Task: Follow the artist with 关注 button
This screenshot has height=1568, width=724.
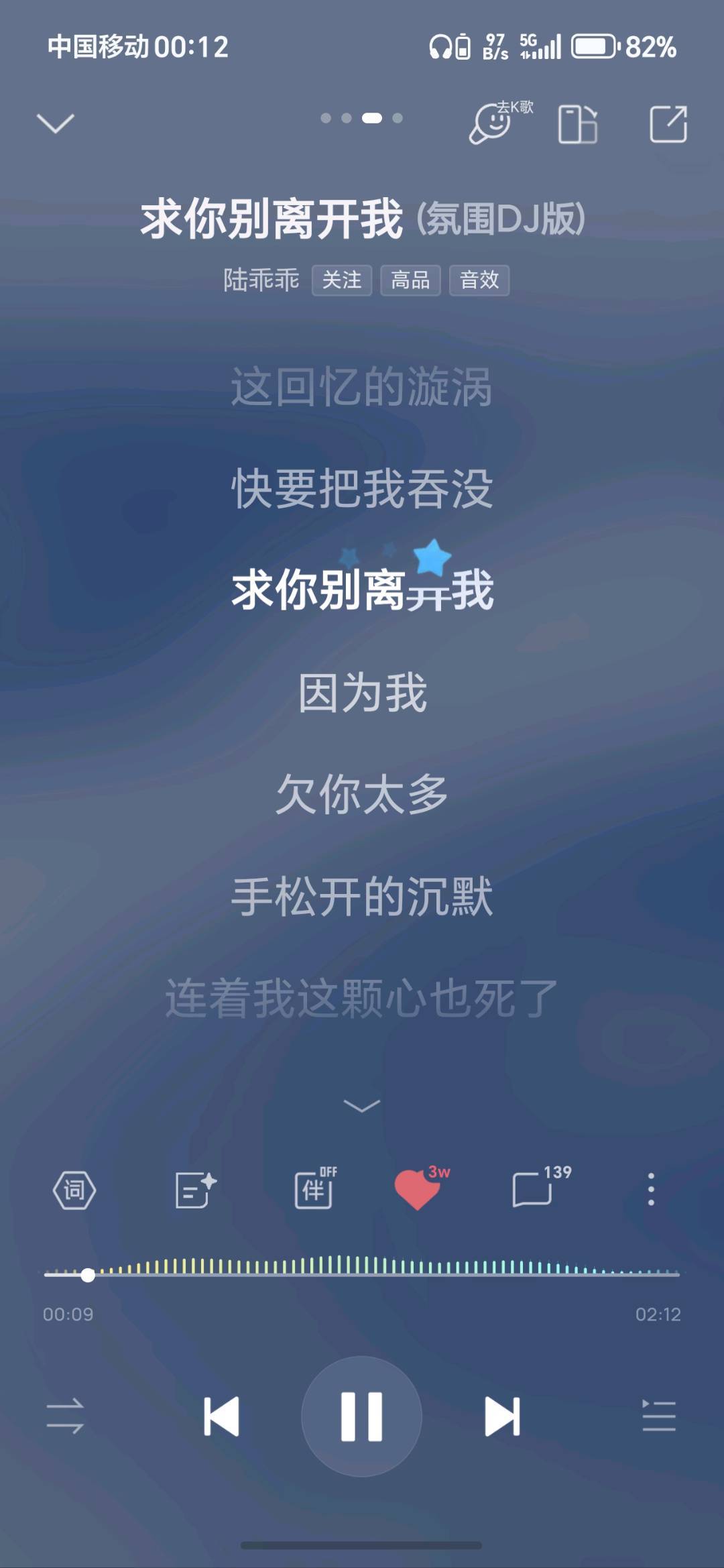Action: tap(341, 280)
